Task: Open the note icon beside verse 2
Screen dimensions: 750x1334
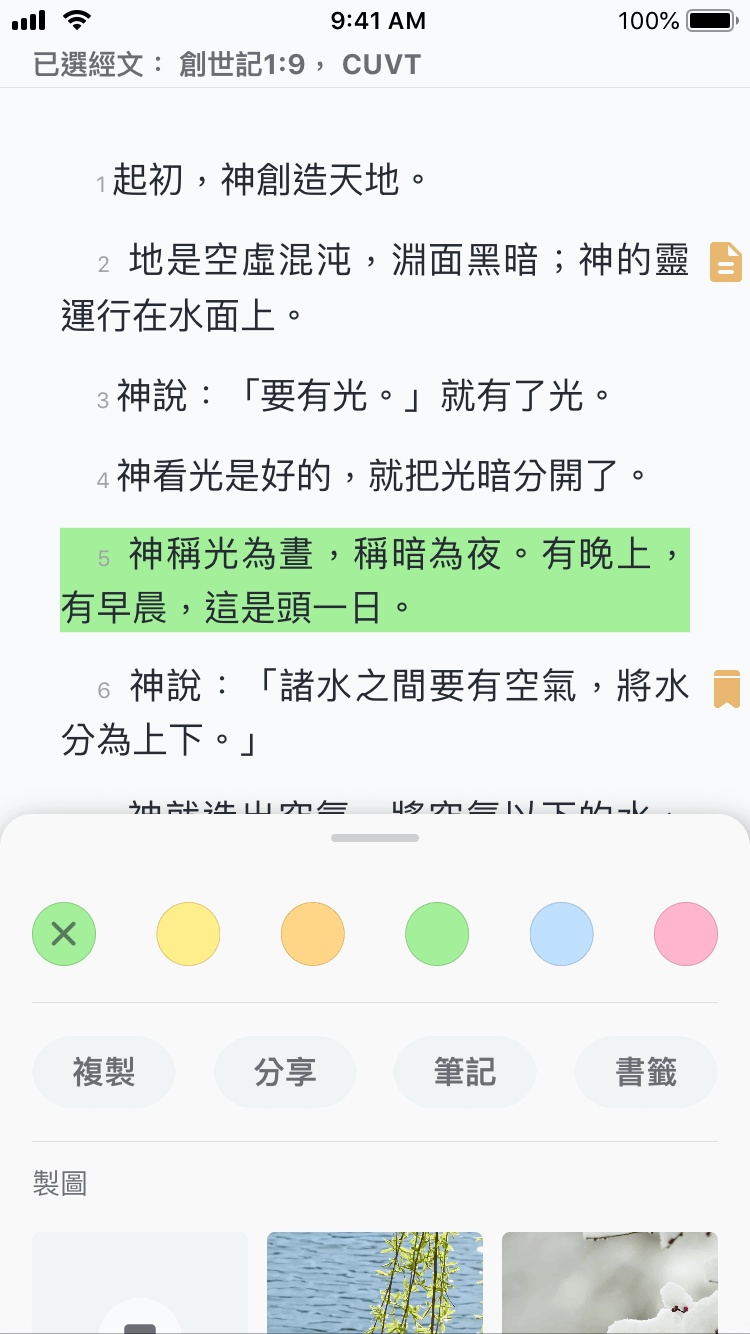Action: tap(726, 262)
